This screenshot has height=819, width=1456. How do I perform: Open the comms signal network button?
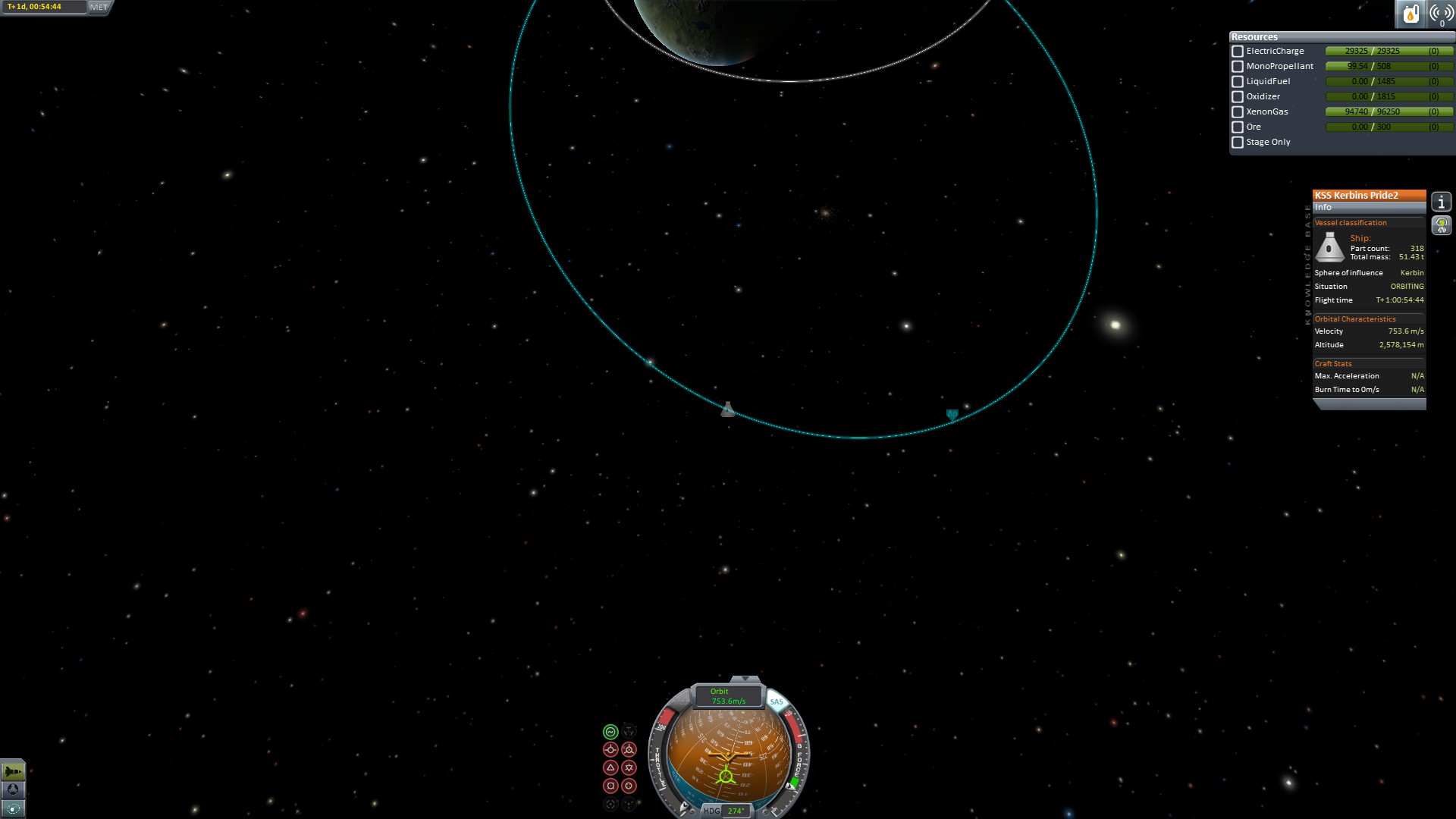coord(1441,14)
